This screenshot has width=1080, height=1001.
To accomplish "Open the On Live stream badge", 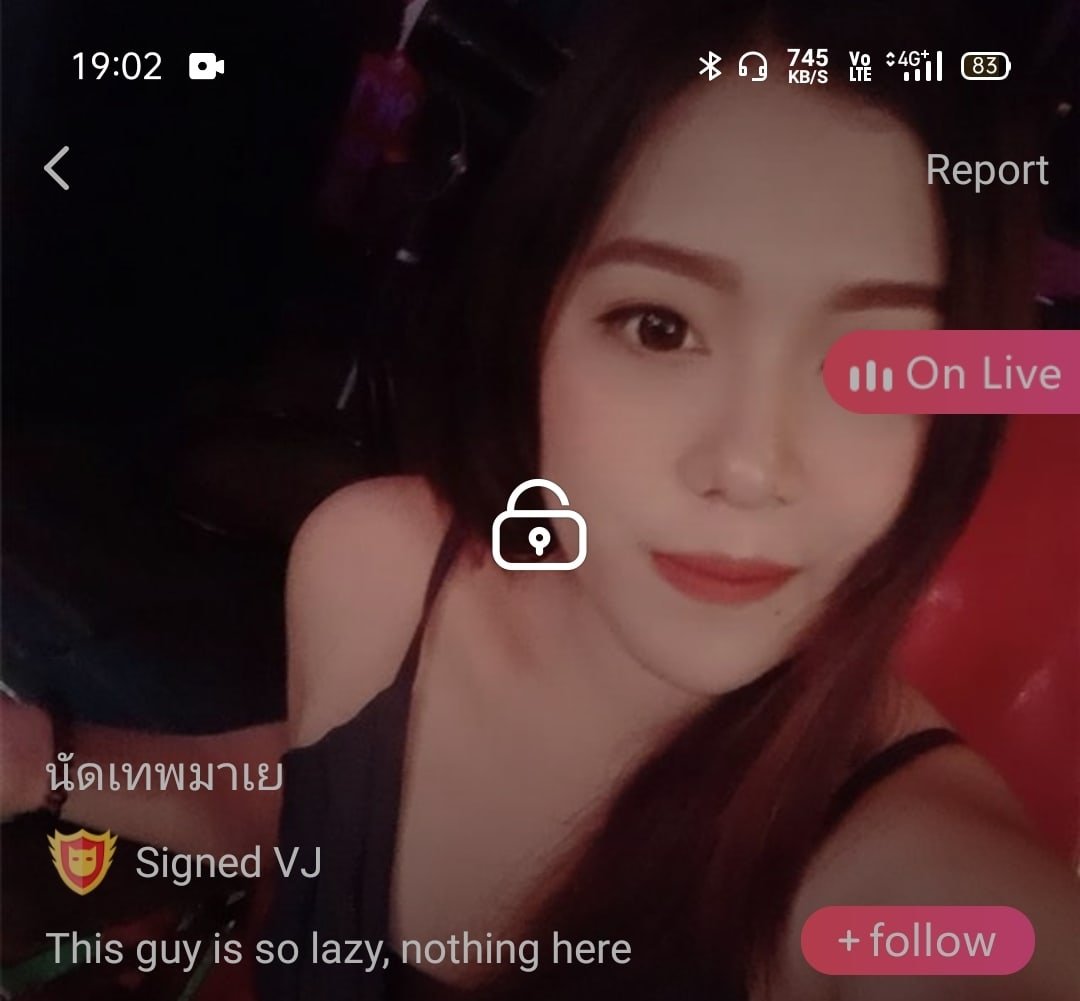I will pyautogui.click(x=953, y=375).
